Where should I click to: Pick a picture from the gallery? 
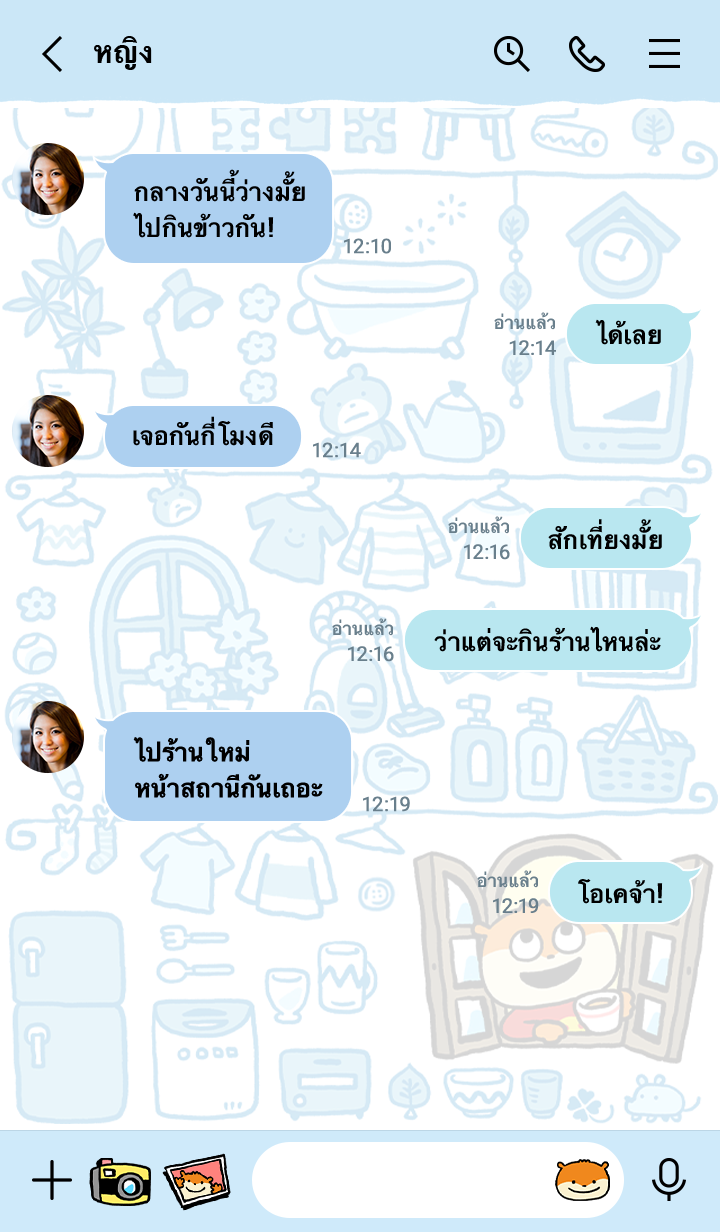[196, 1181]
